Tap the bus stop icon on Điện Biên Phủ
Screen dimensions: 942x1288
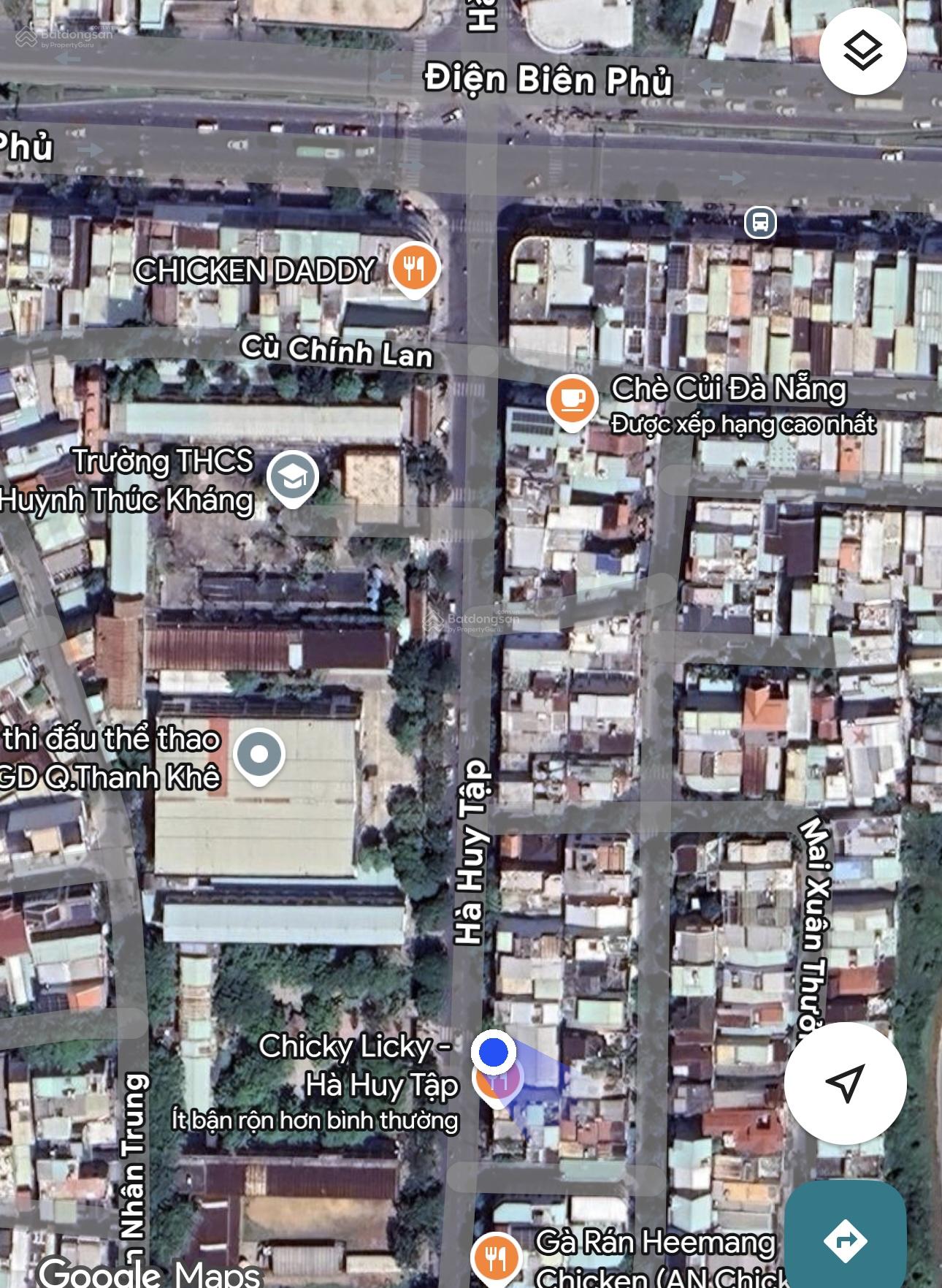point(759,221)
